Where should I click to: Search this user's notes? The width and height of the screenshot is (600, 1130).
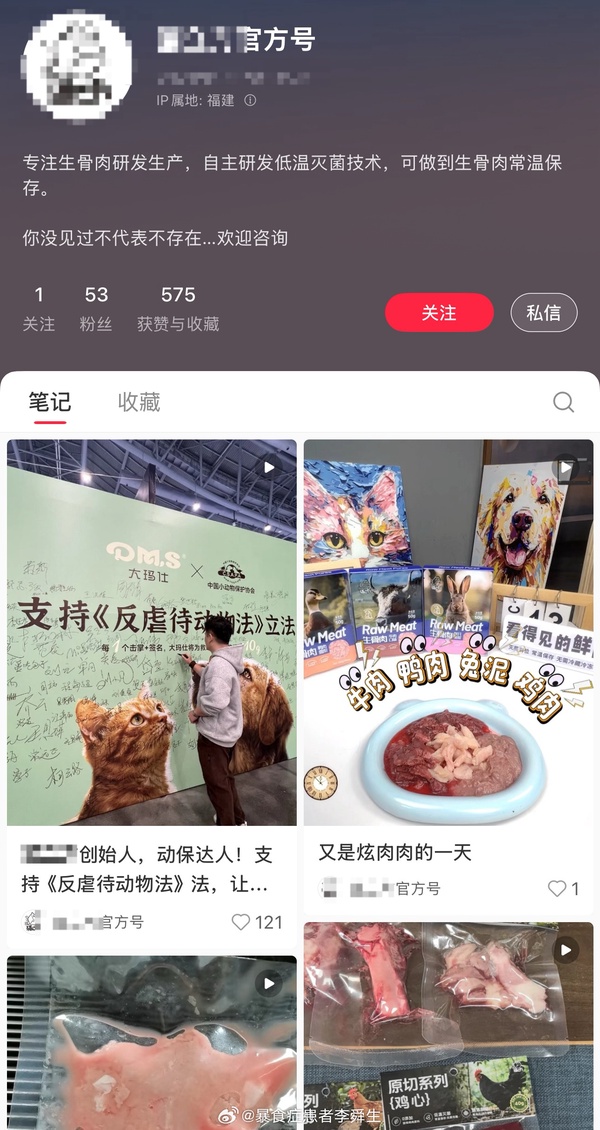(x=563, y=402)
